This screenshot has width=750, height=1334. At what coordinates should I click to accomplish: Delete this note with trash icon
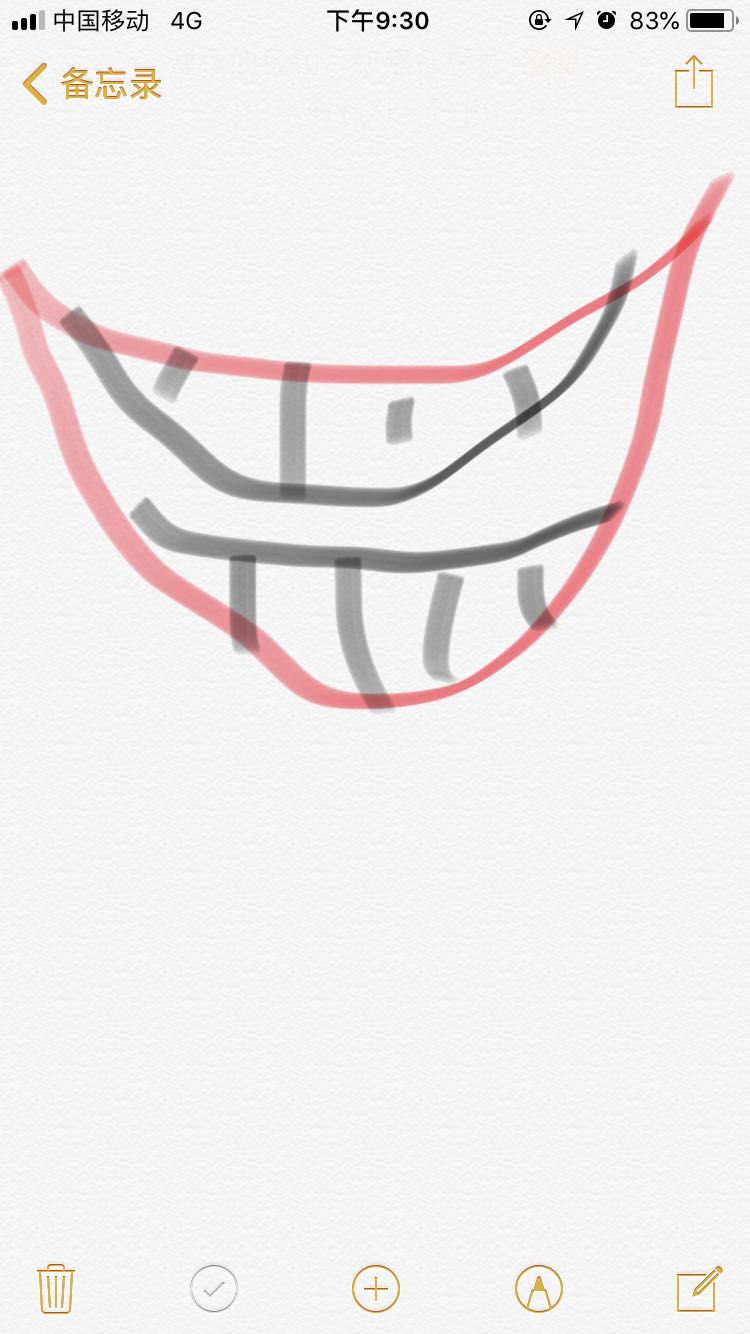[56, 1288]
